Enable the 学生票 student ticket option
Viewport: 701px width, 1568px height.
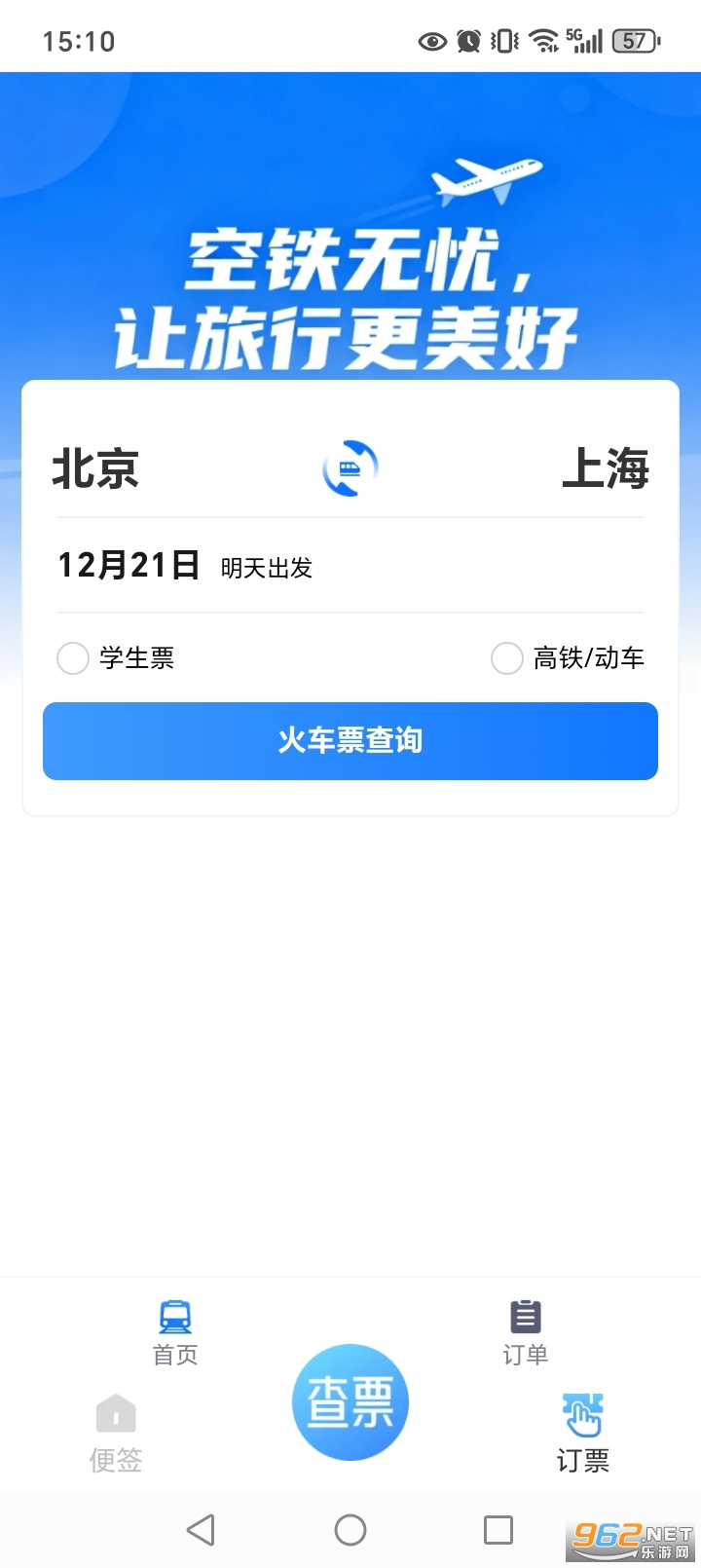73,658
